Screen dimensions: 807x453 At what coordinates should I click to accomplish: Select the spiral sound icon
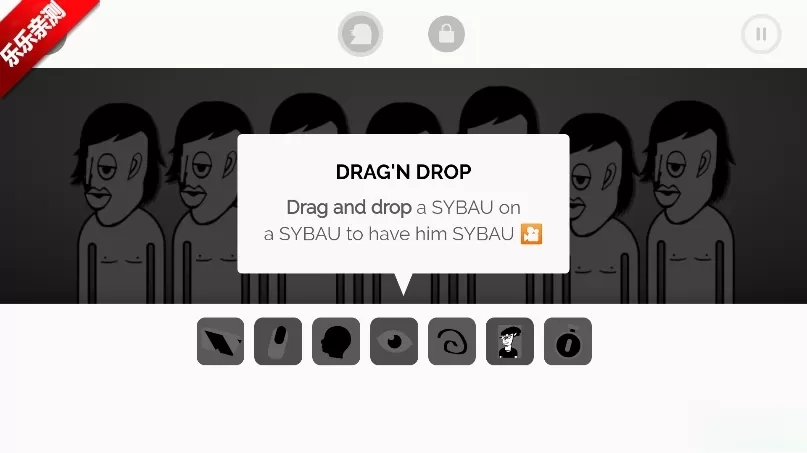click(452, 342)
